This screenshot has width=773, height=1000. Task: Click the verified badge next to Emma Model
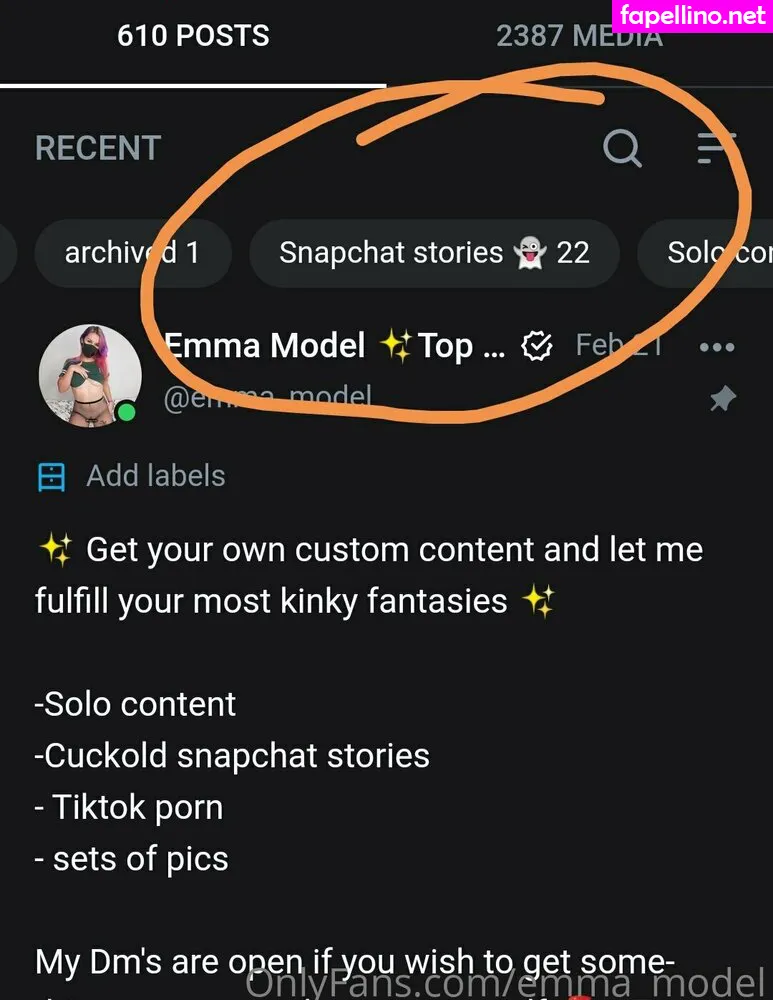[537, 346]
